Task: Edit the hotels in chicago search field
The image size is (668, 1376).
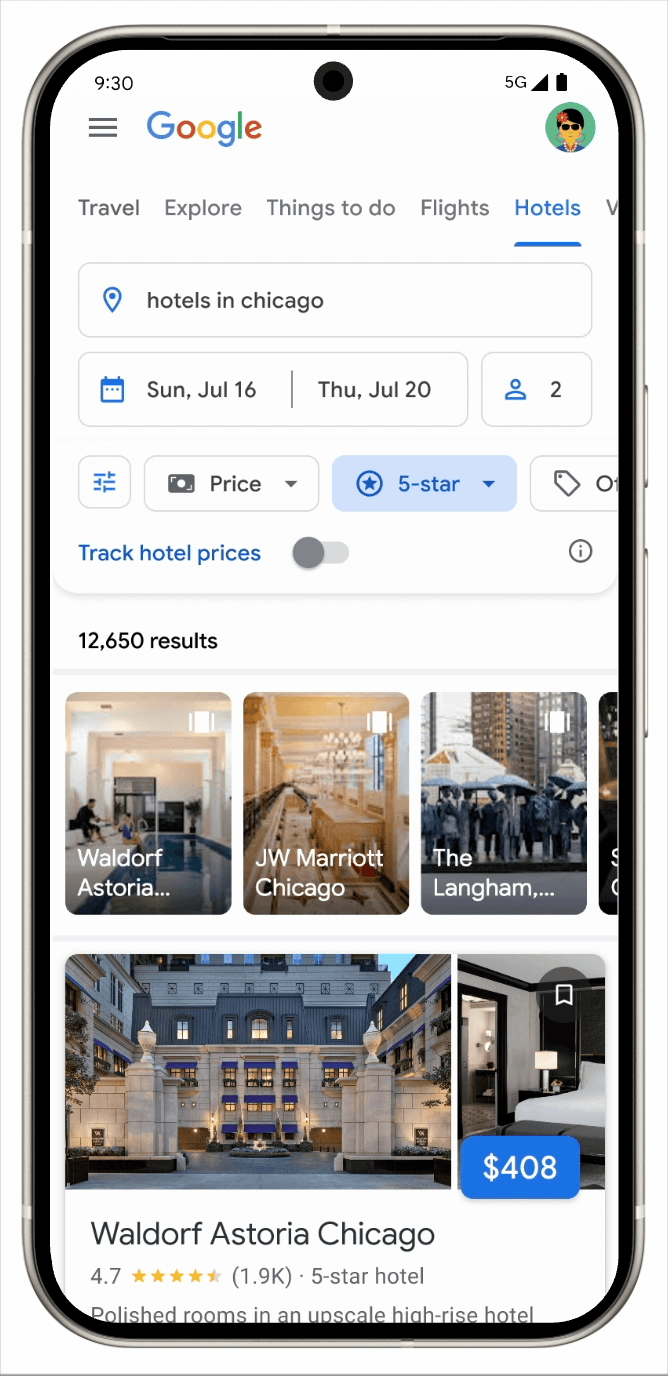Action: (x=335, y=300)
